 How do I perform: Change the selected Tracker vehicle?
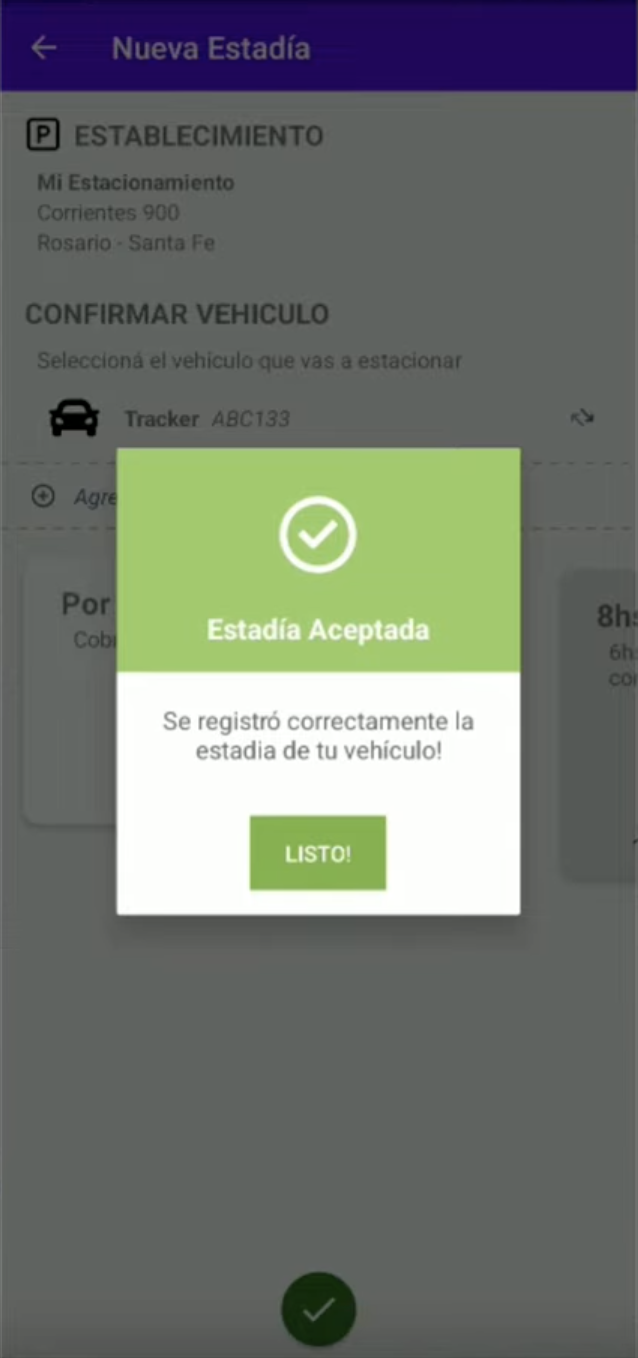pos(582,418)
